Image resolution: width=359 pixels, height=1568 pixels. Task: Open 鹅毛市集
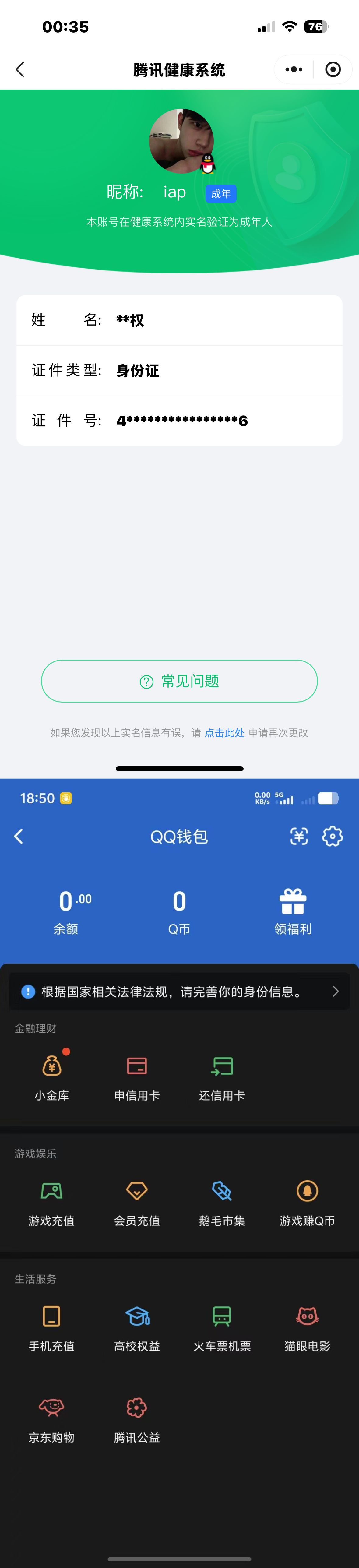[222, 1202]
